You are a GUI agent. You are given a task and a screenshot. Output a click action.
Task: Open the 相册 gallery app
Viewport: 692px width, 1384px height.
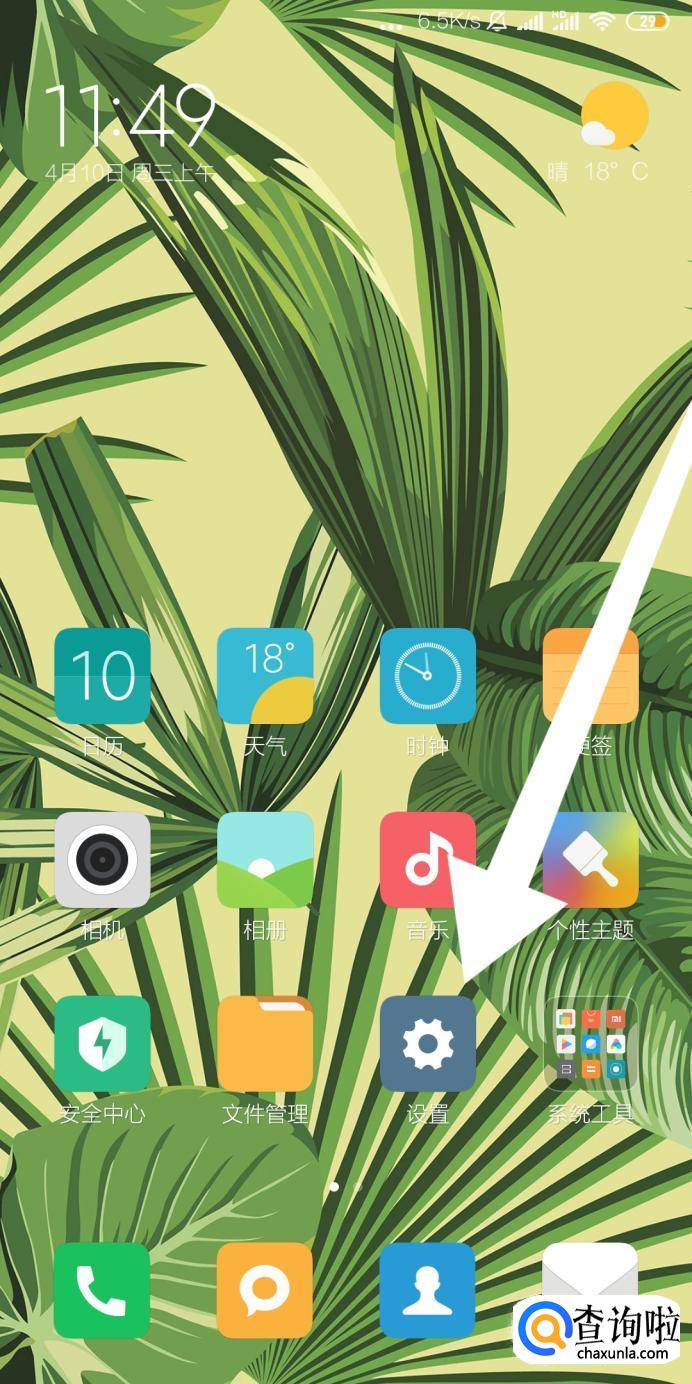point(265,859)
